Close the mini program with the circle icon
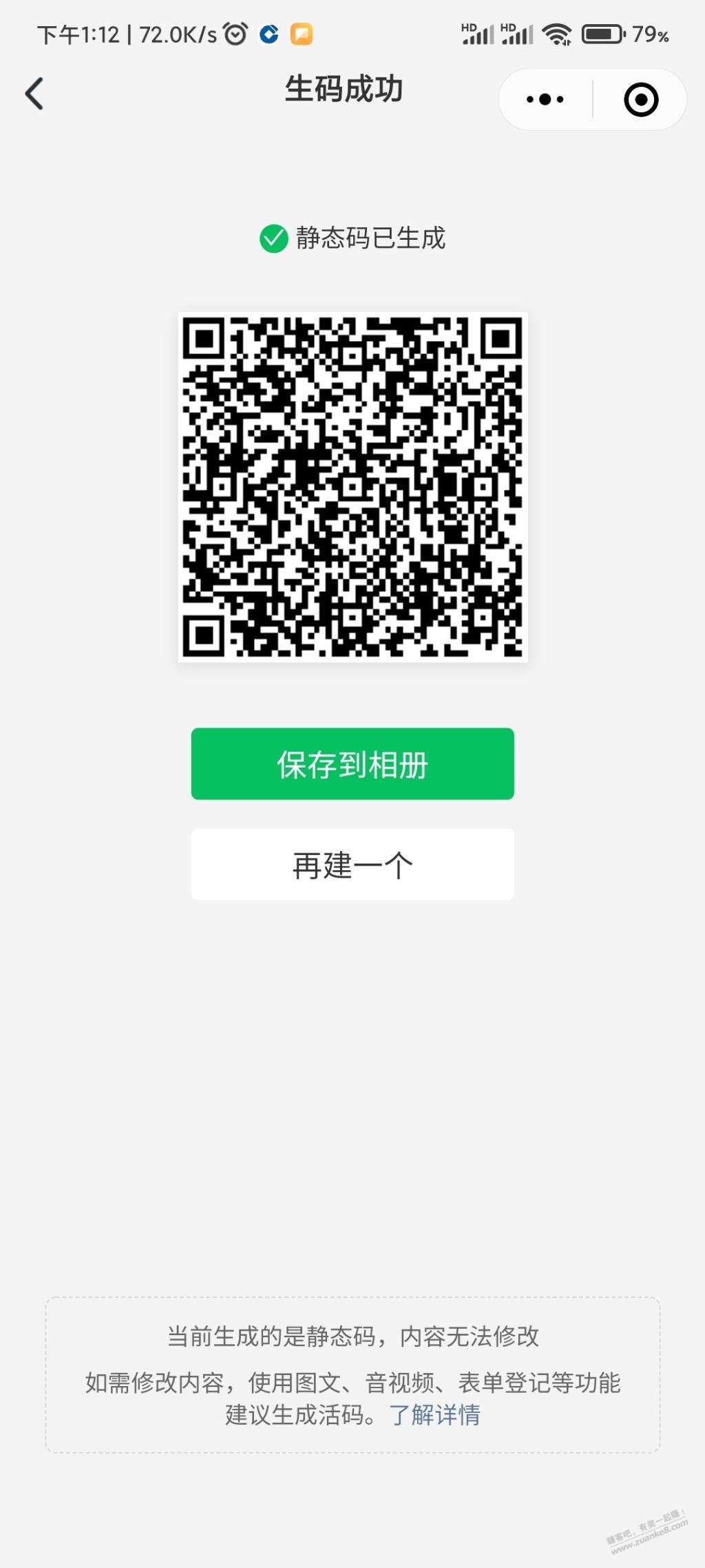705x1568 pixels. point(641,100)
